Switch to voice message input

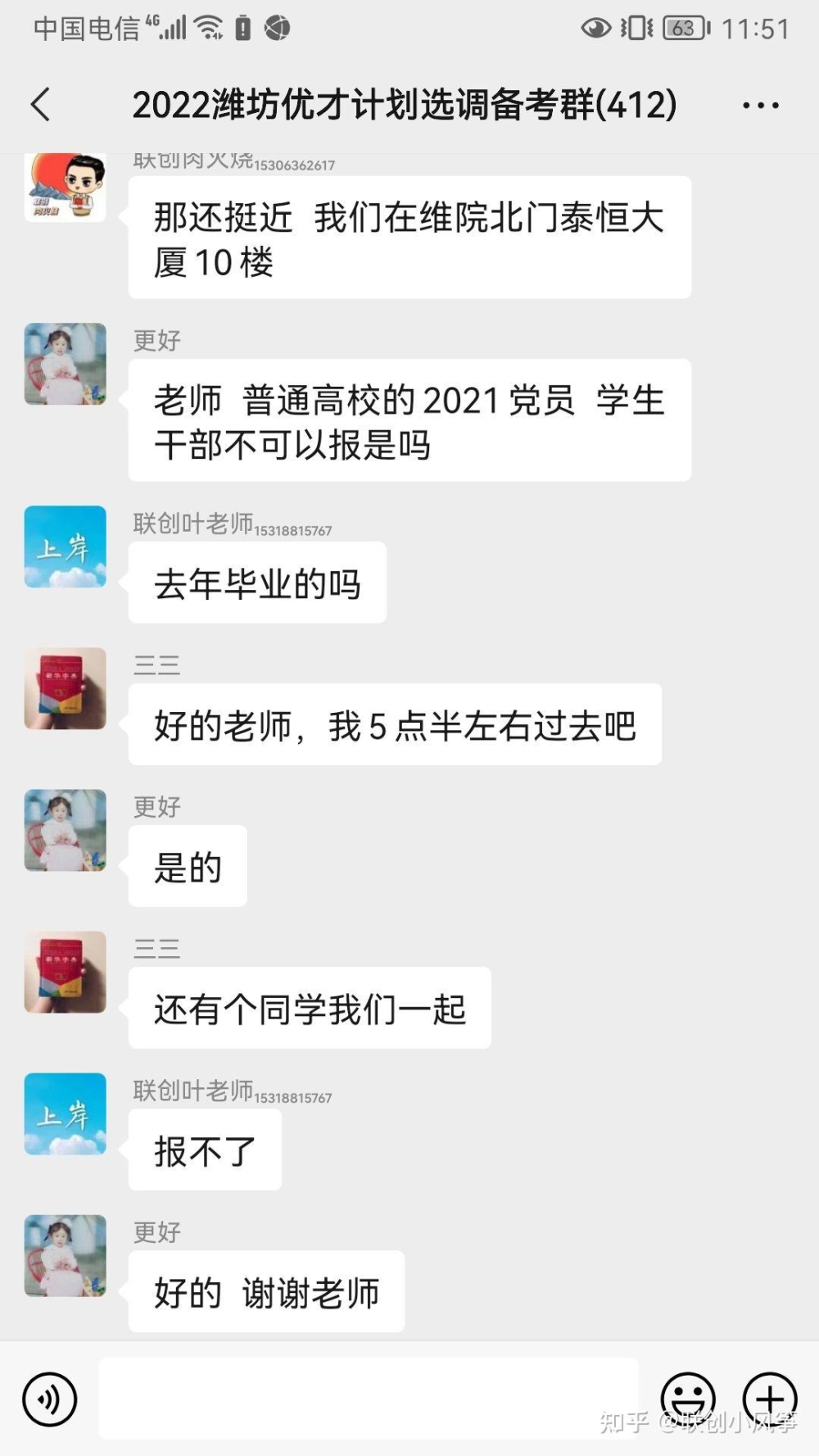pos(50,1399)
